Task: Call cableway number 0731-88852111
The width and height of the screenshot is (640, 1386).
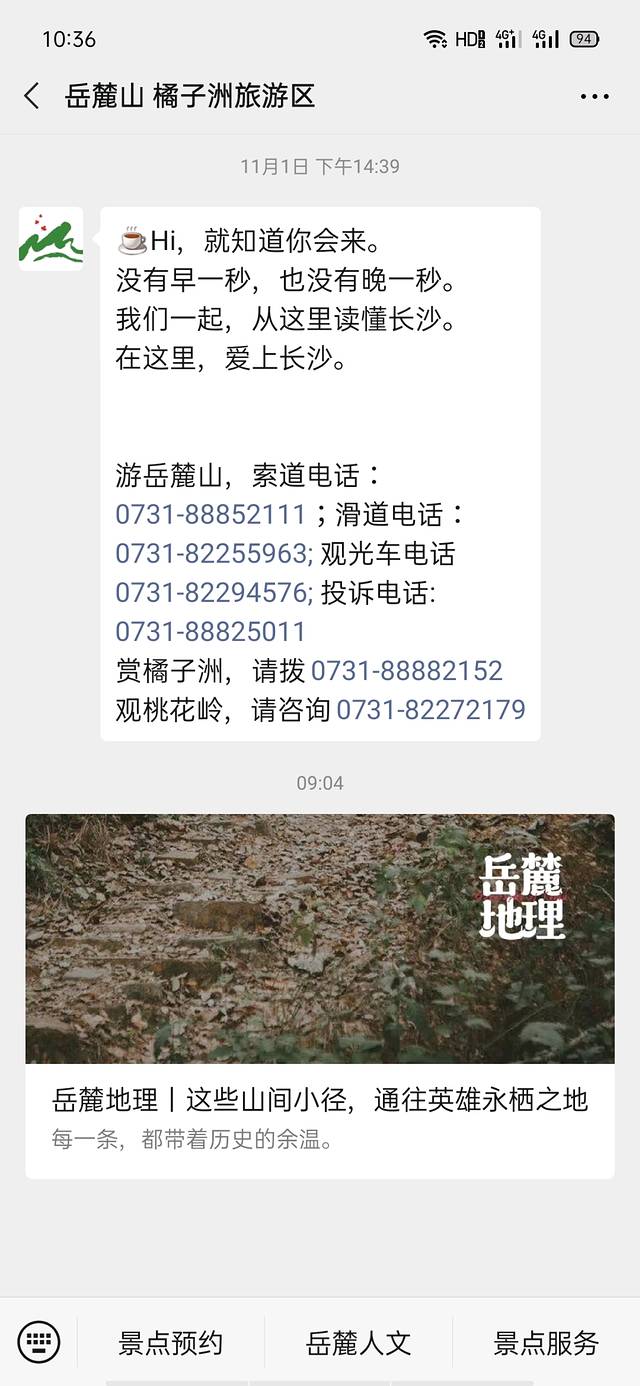Action: 210,515
